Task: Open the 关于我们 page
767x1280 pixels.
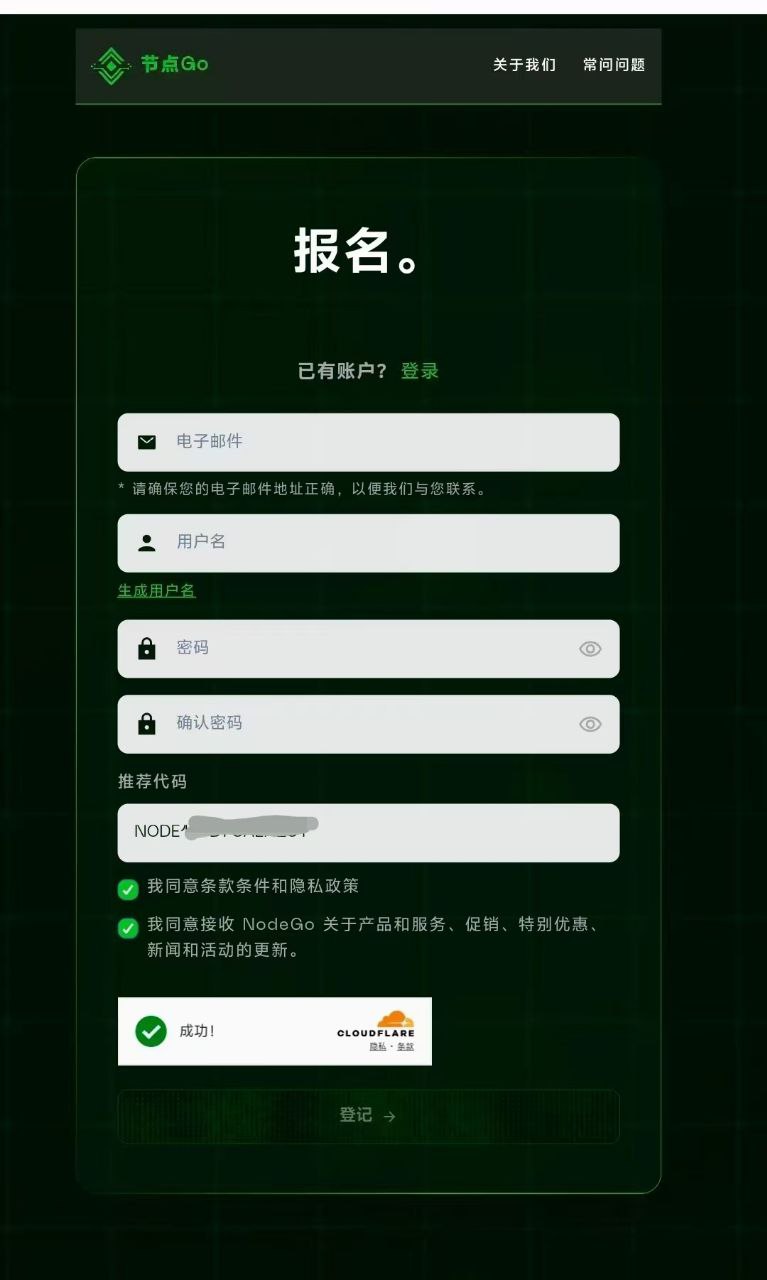Action: (524, 65)
